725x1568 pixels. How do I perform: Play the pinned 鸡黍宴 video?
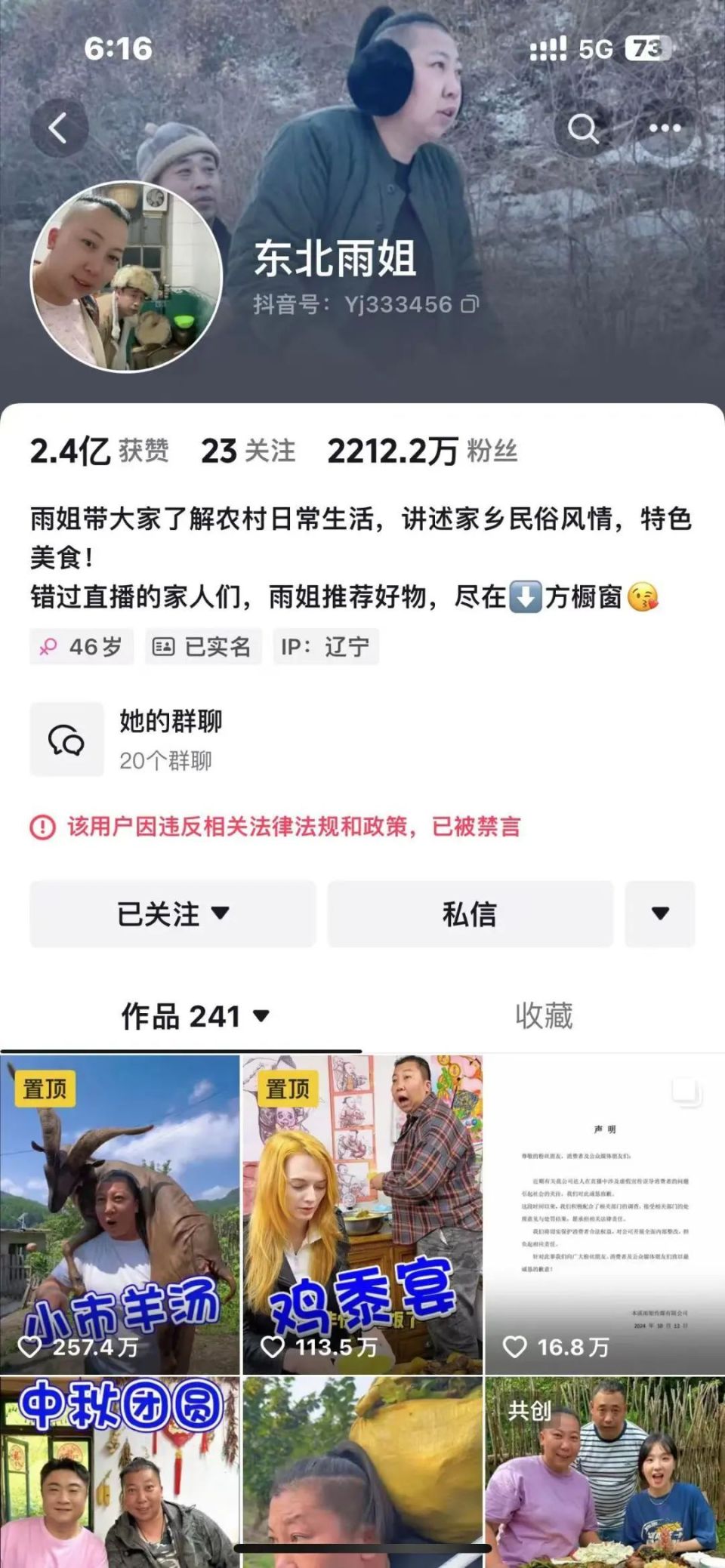pos(362,1214)
